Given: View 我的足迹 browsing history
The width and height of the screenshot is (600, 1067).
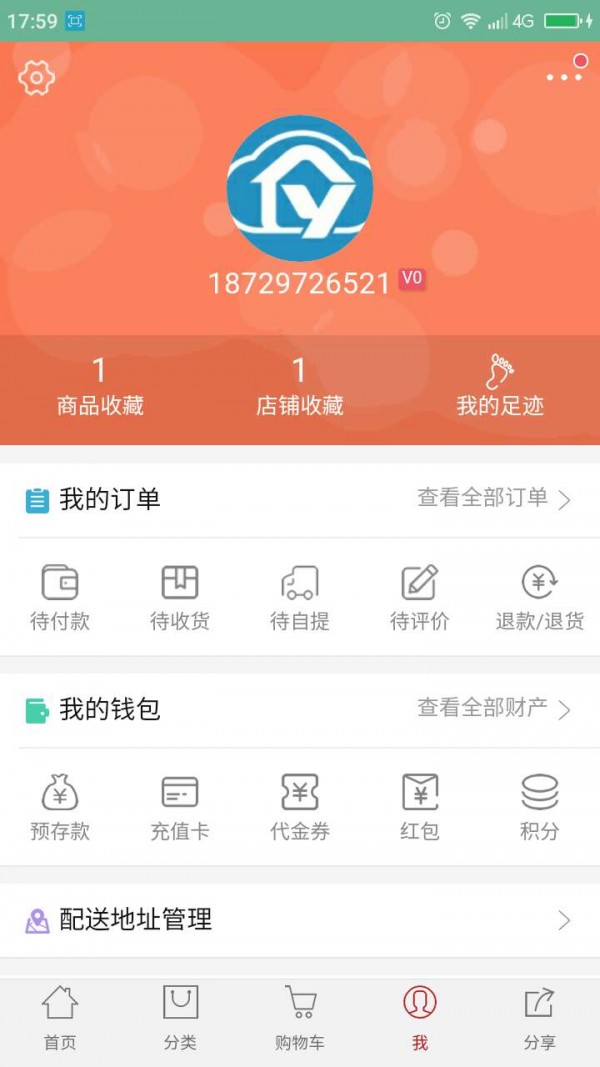Looking at the screenshot, I should coord(500,388).
